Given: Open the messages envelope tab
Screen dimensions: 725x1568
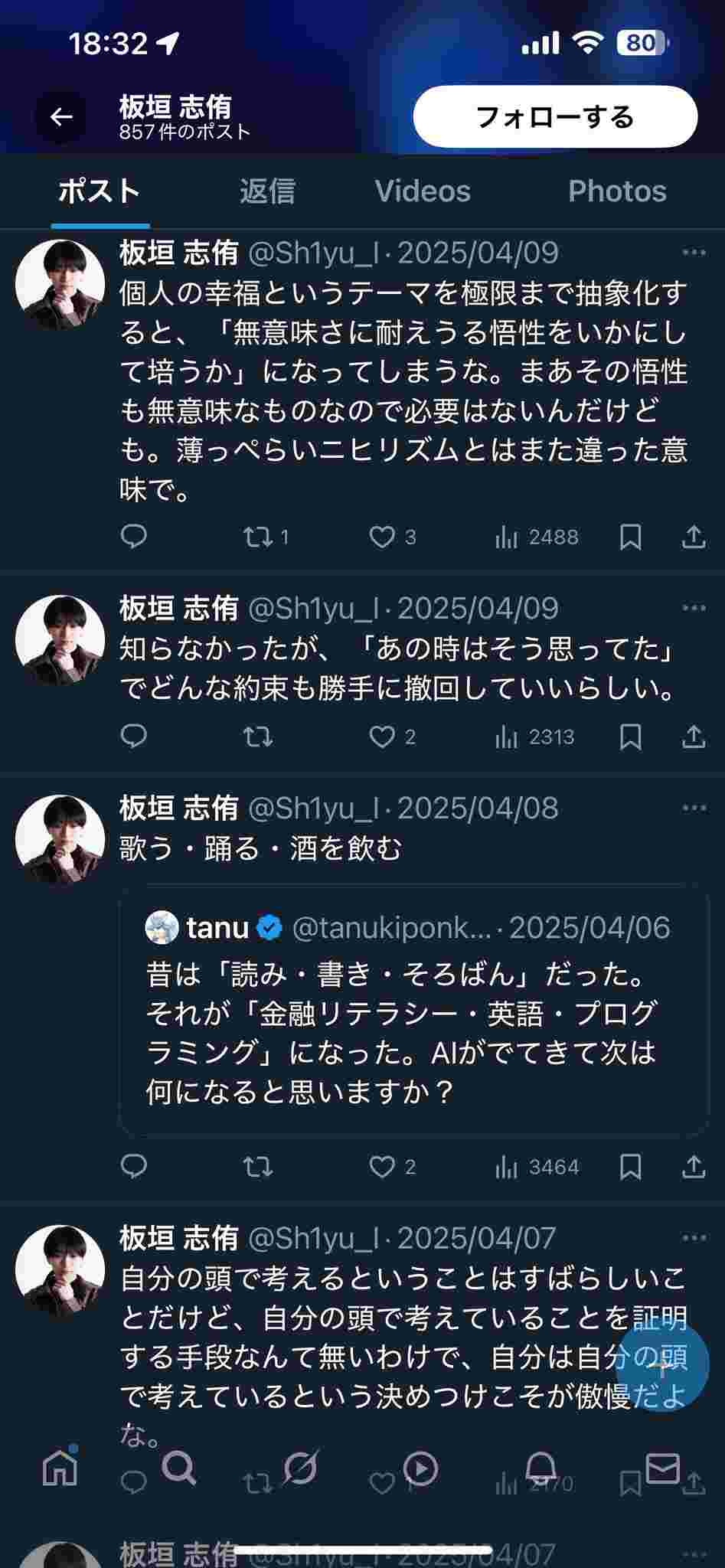Looking at the screenshot, I should click(x=662, y=1468).
